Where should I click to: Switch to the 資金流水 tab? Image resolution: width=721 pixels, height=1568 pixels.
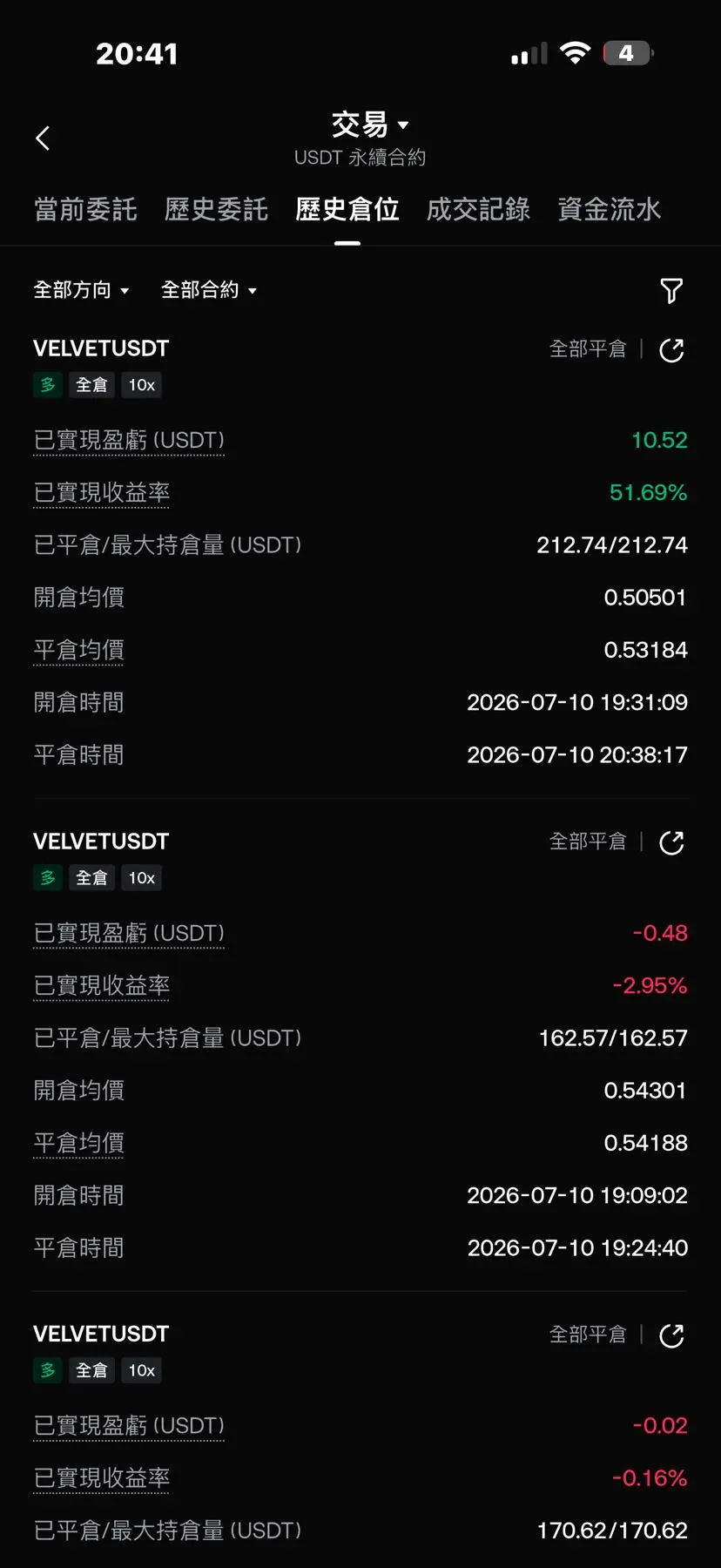tap(609, 209)
